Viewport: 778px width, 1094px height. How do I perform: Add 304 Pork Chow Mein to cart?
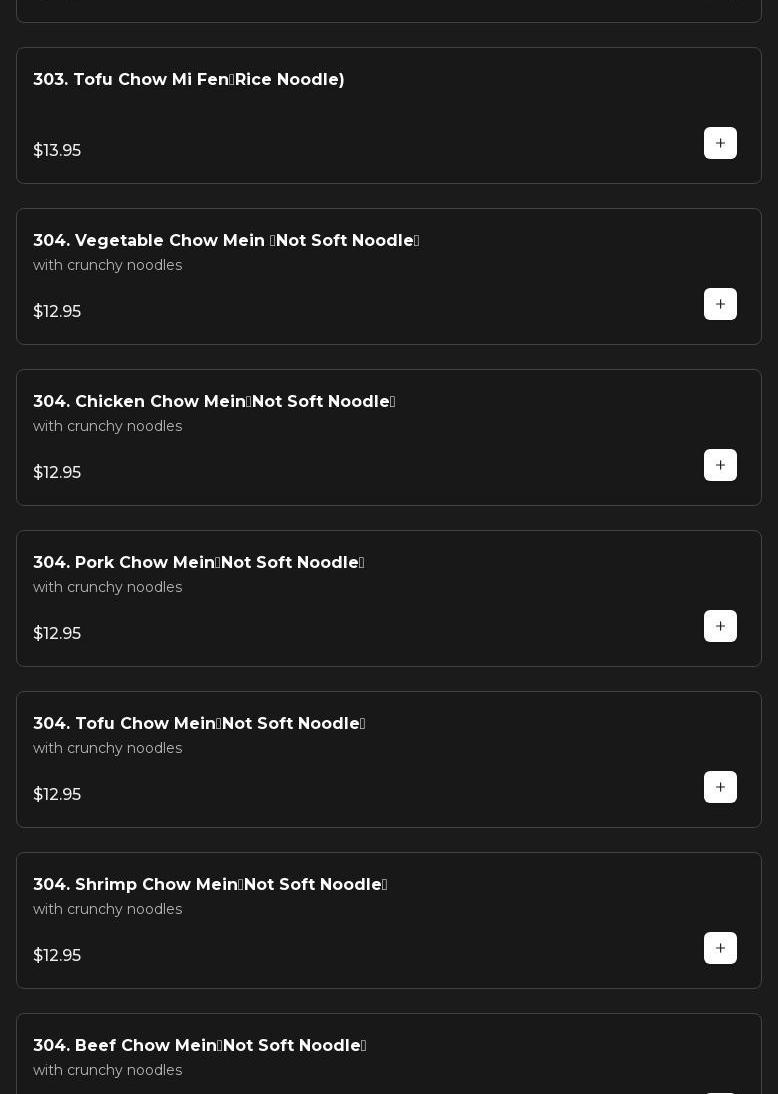(720, 626)
